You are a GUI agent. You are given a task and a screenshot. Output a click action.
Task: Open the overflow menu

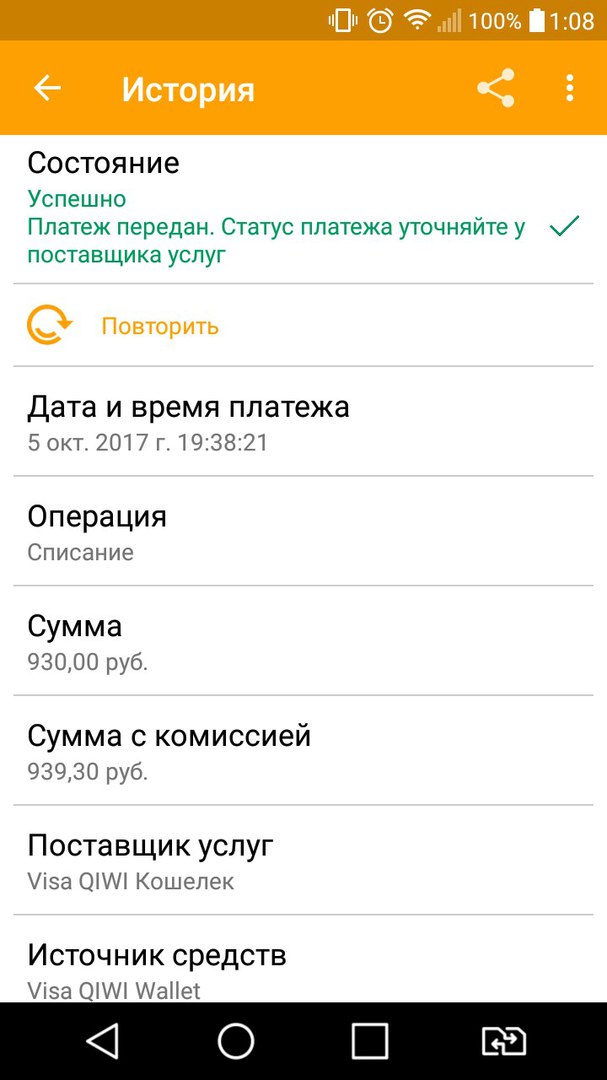coord(569,88)
